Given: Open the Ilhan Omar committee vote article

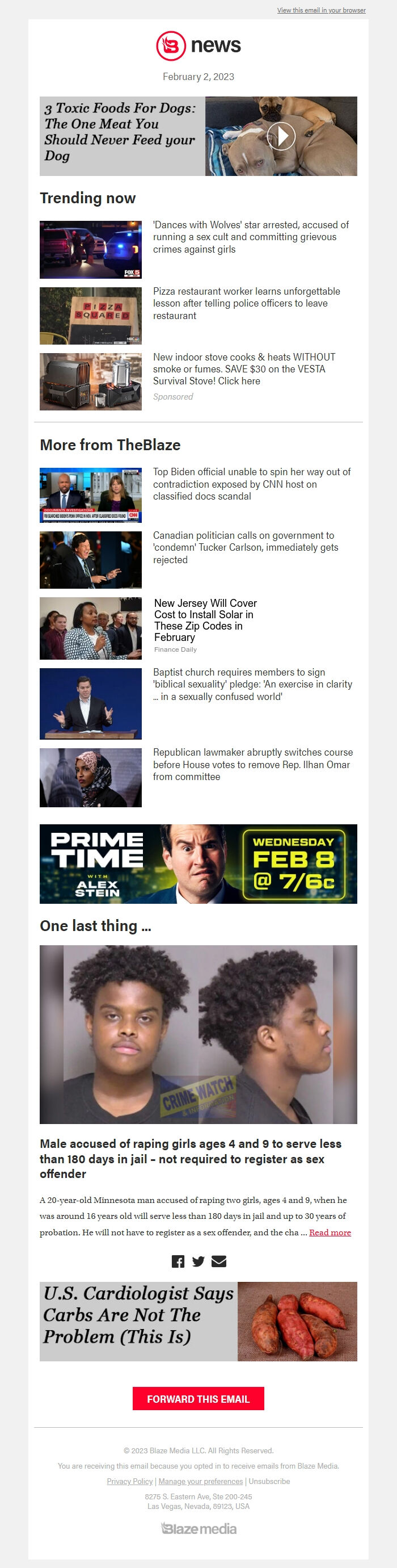Looking at the screenshot, I should 252,764.
